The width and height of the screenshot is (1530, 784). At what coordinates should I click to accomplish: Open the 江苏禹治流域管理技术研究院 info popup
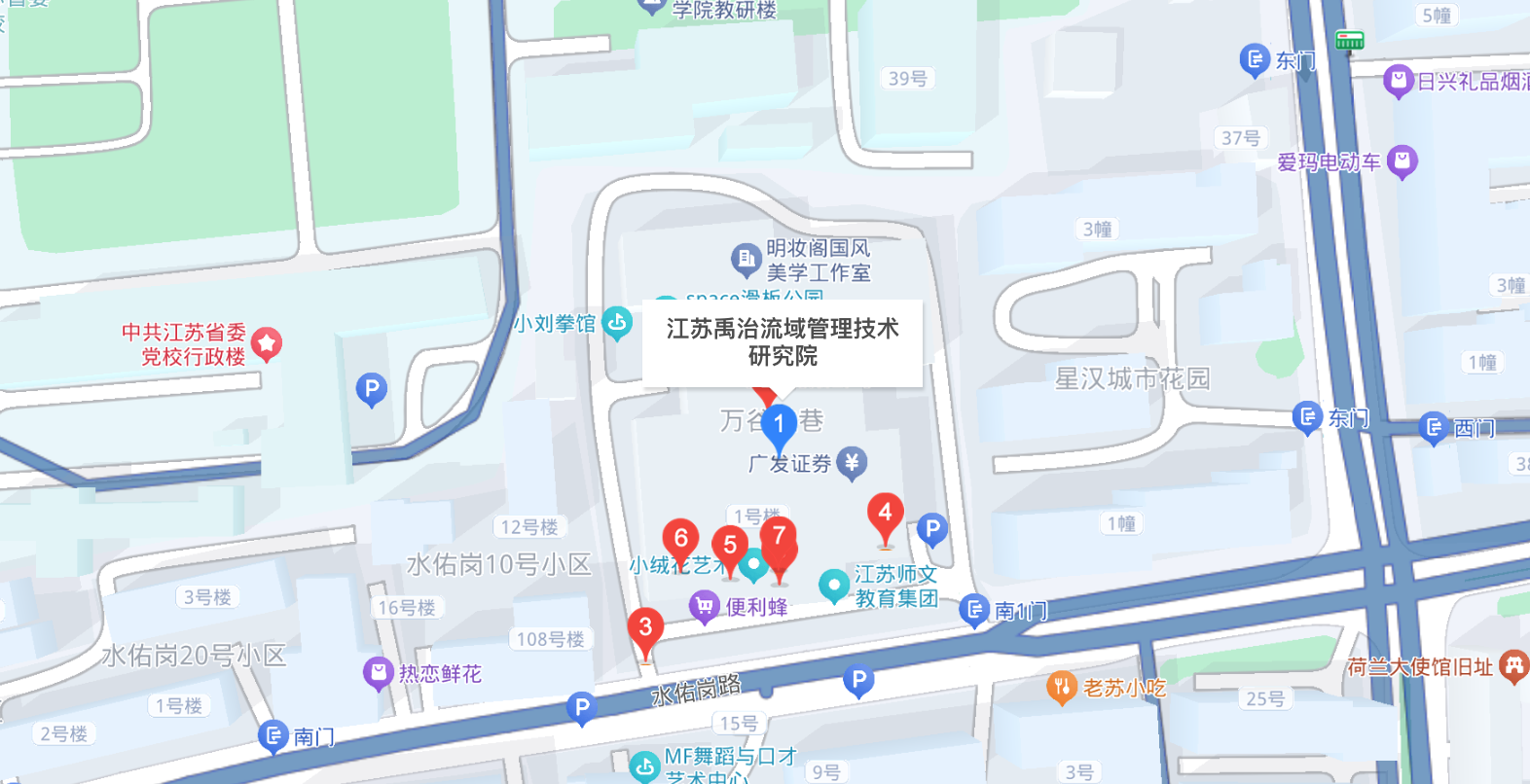pyautogui.click(x=783, y=342)
